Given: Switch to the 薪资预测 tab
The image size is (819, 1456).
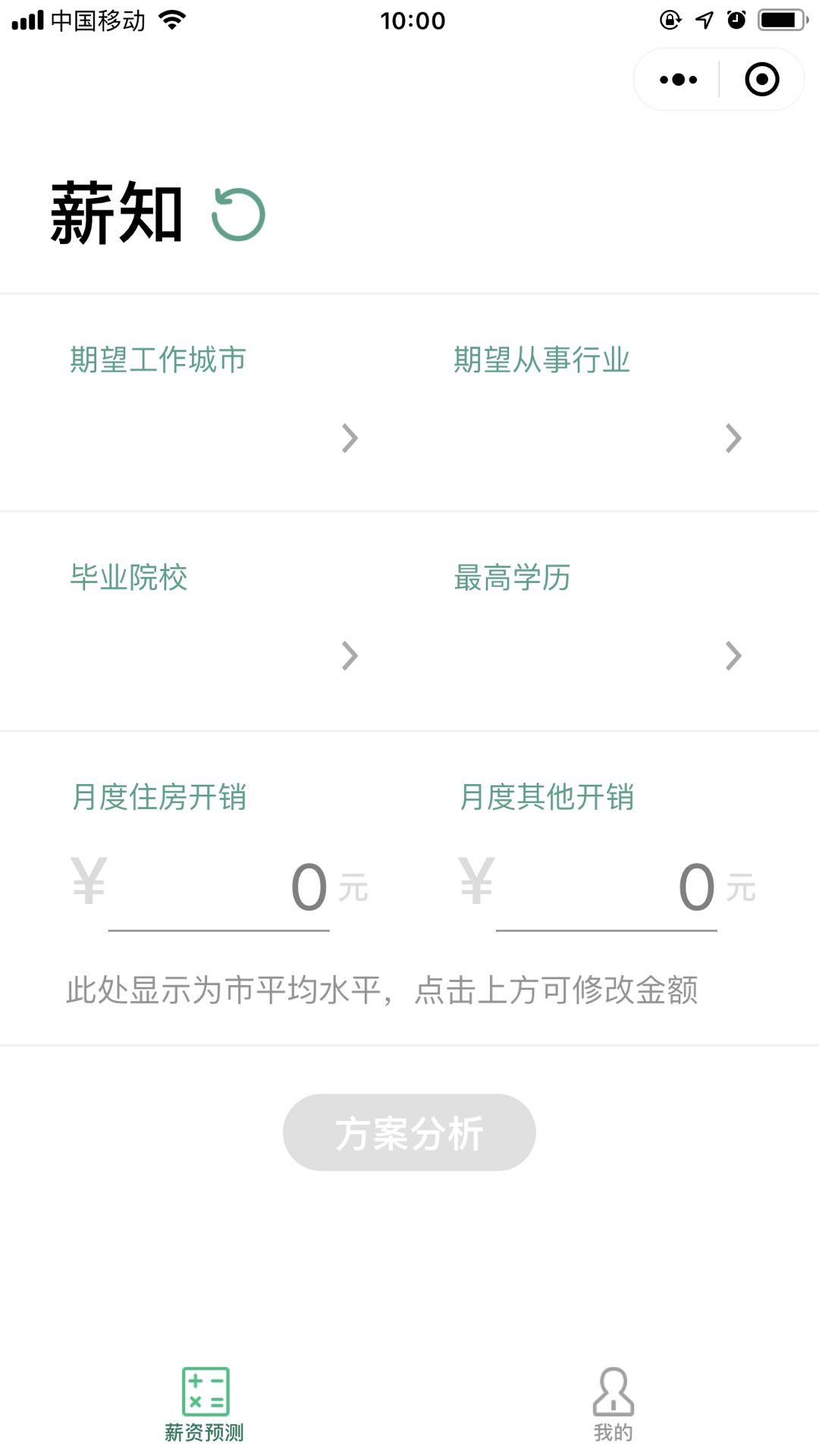Looking at the screenshot, I should point(205,1404).
